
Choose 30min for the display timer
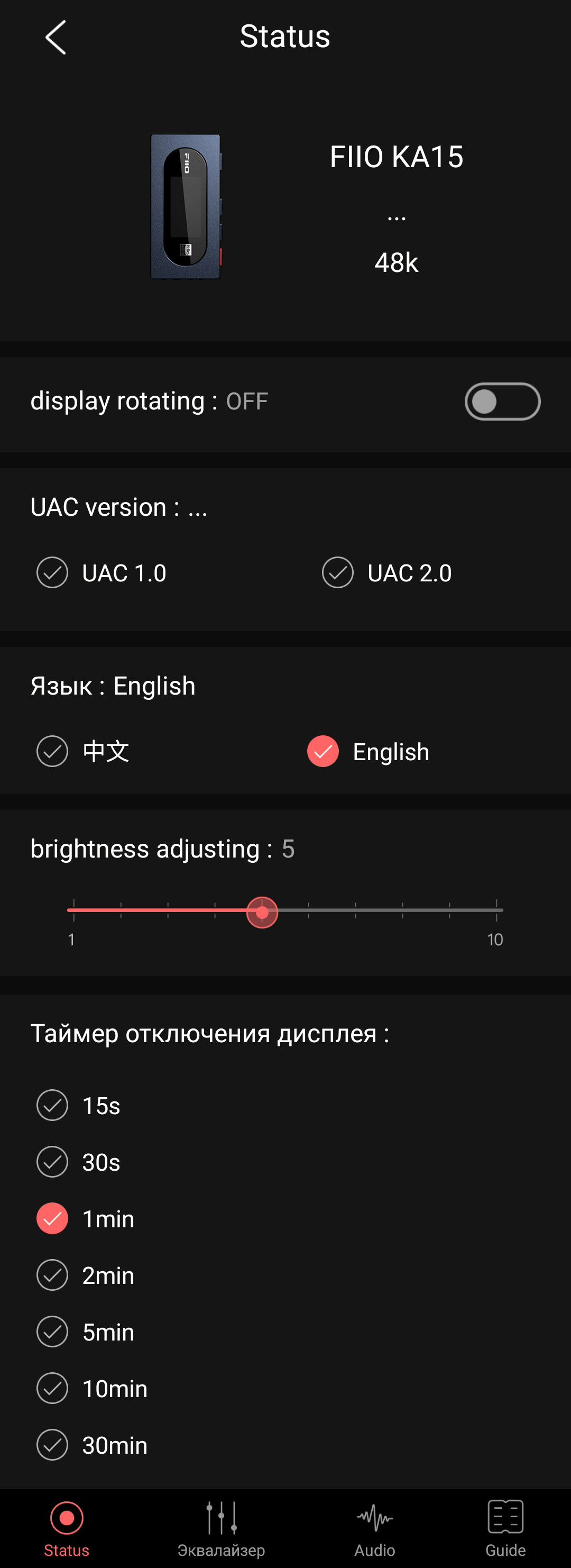(x=53, y=1445)
